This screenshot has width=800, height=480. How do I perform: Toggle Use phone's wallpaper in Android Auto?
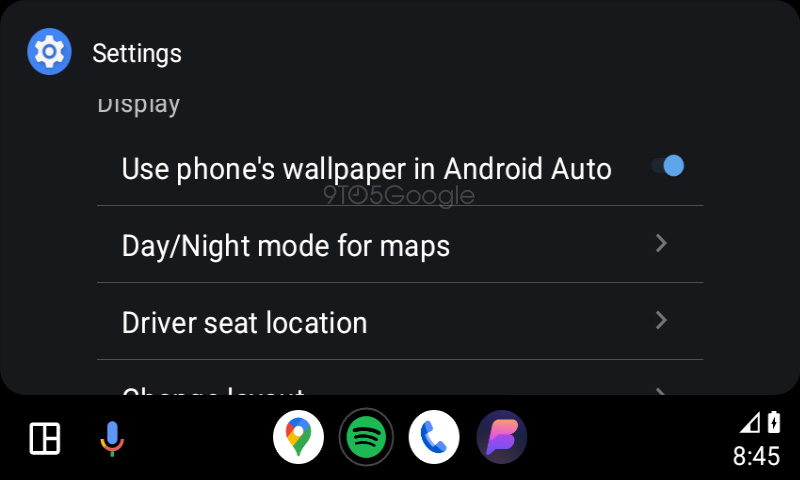click(667, 166)
